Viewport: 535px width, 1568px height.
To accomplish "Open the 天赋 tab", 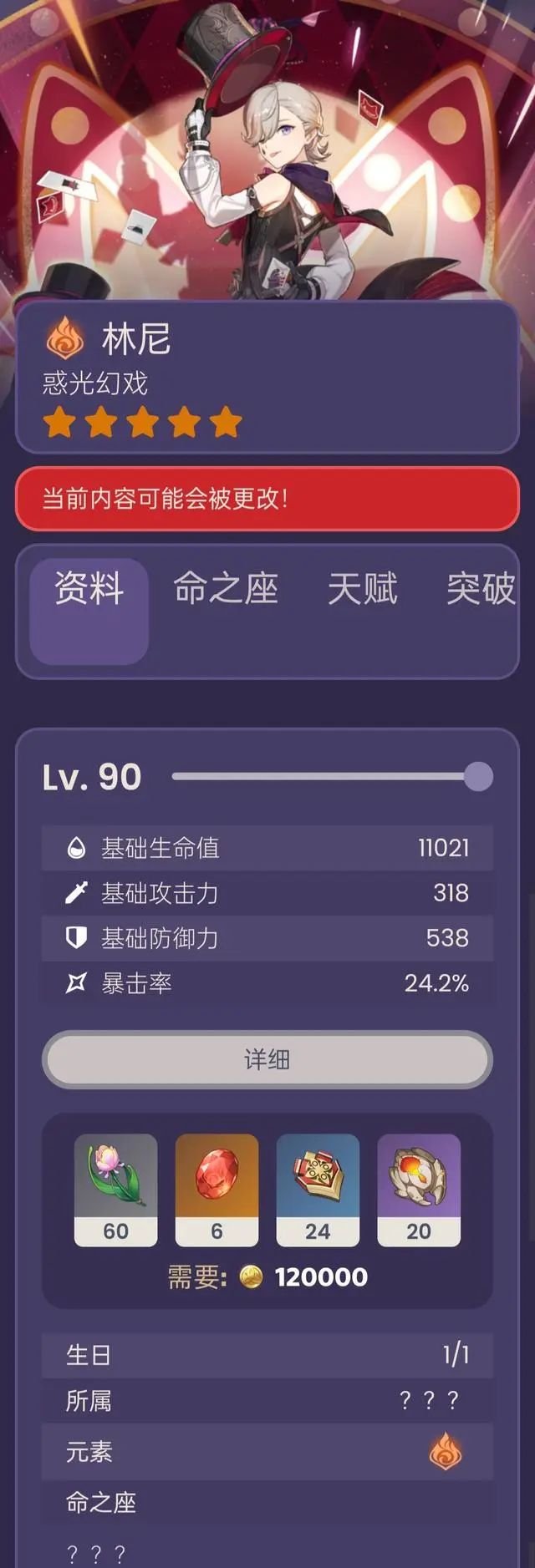I will coord(362,589).
